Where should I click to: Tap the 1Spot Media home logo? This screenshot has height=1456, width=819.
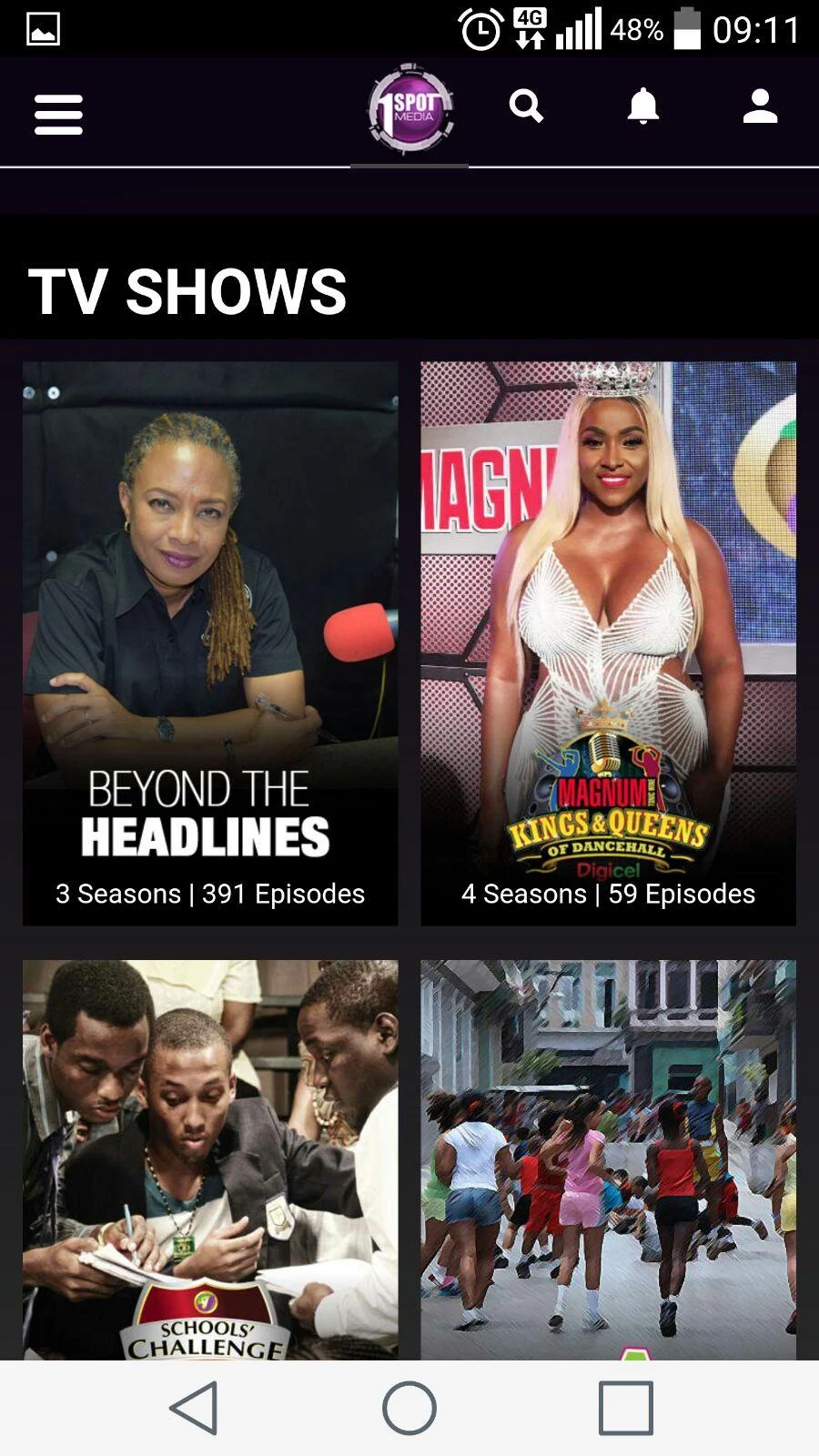coord(409,110)
